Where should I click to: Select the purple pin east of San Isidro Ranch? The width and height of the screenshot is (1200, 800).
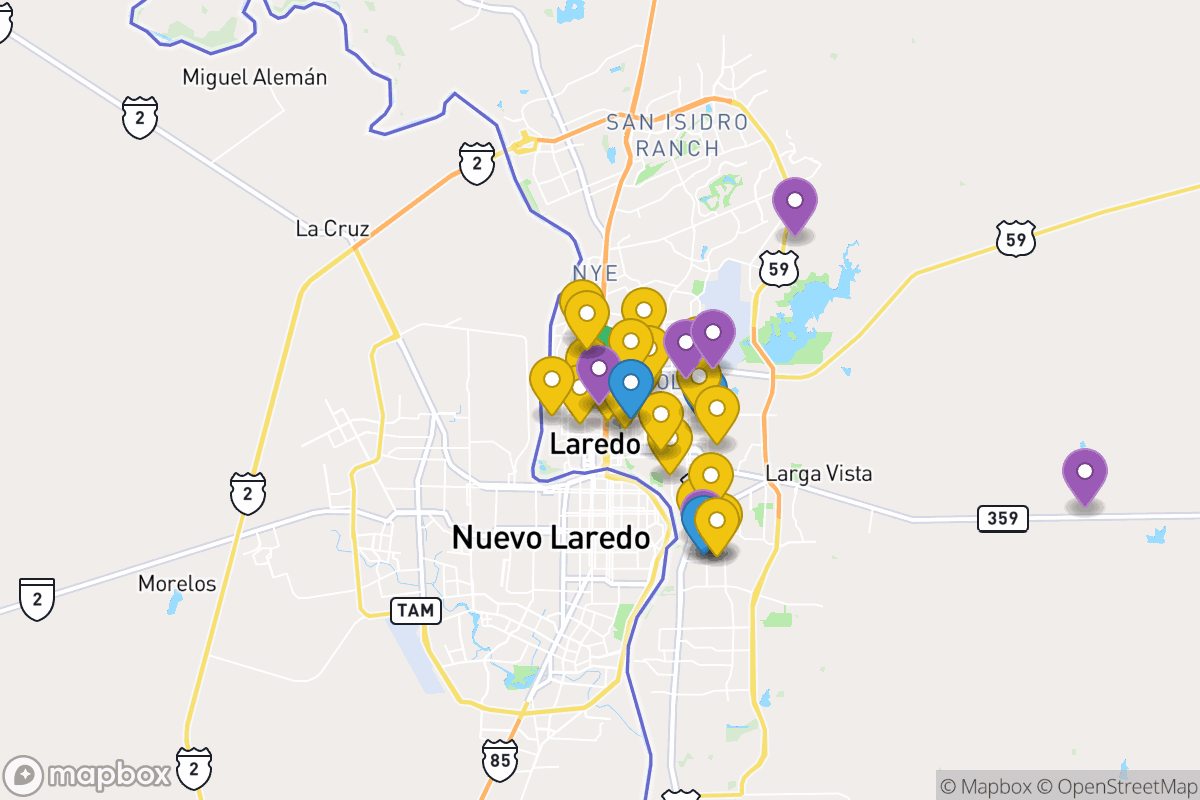[x=794, y=202]
